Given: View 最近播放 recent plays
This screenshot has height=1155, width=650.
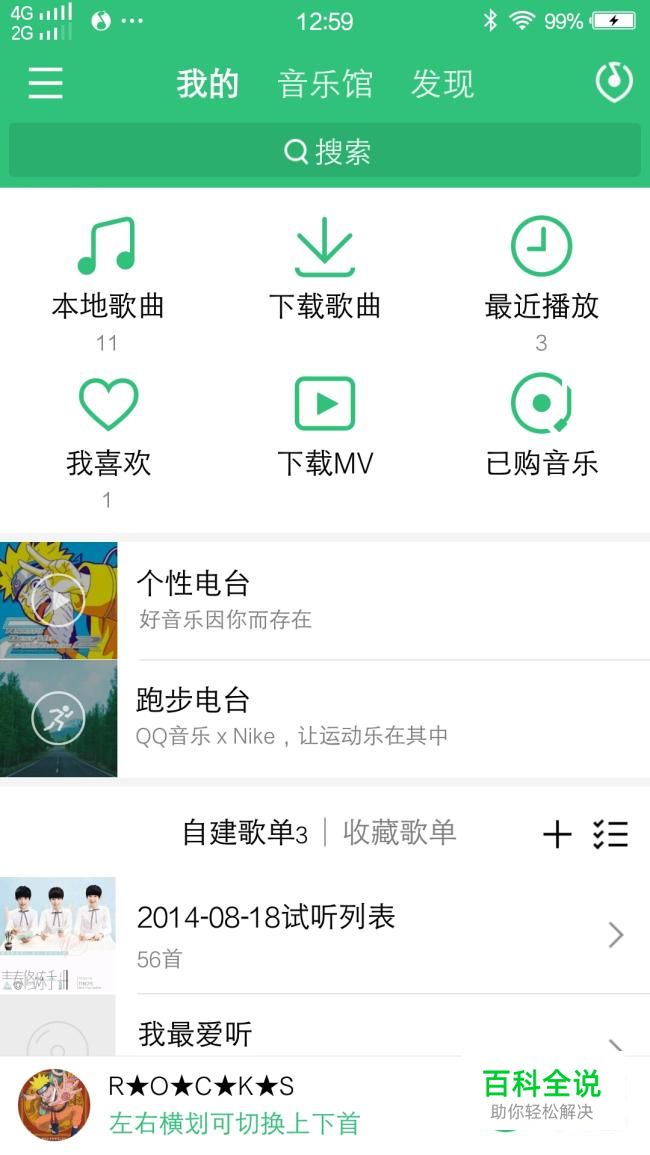Looking at the screenshot, I should click(x=541, y=270).
